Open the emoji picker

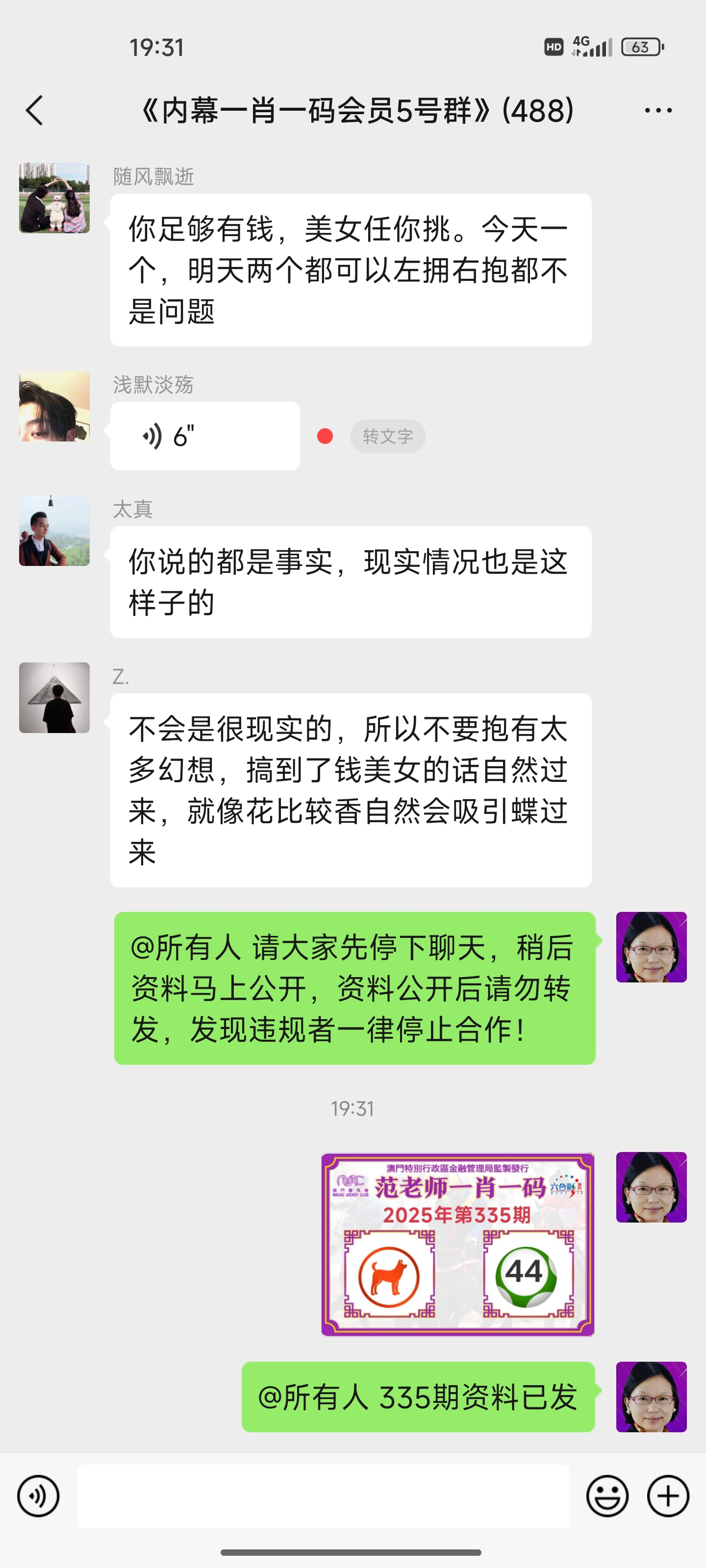point(606,1495)
